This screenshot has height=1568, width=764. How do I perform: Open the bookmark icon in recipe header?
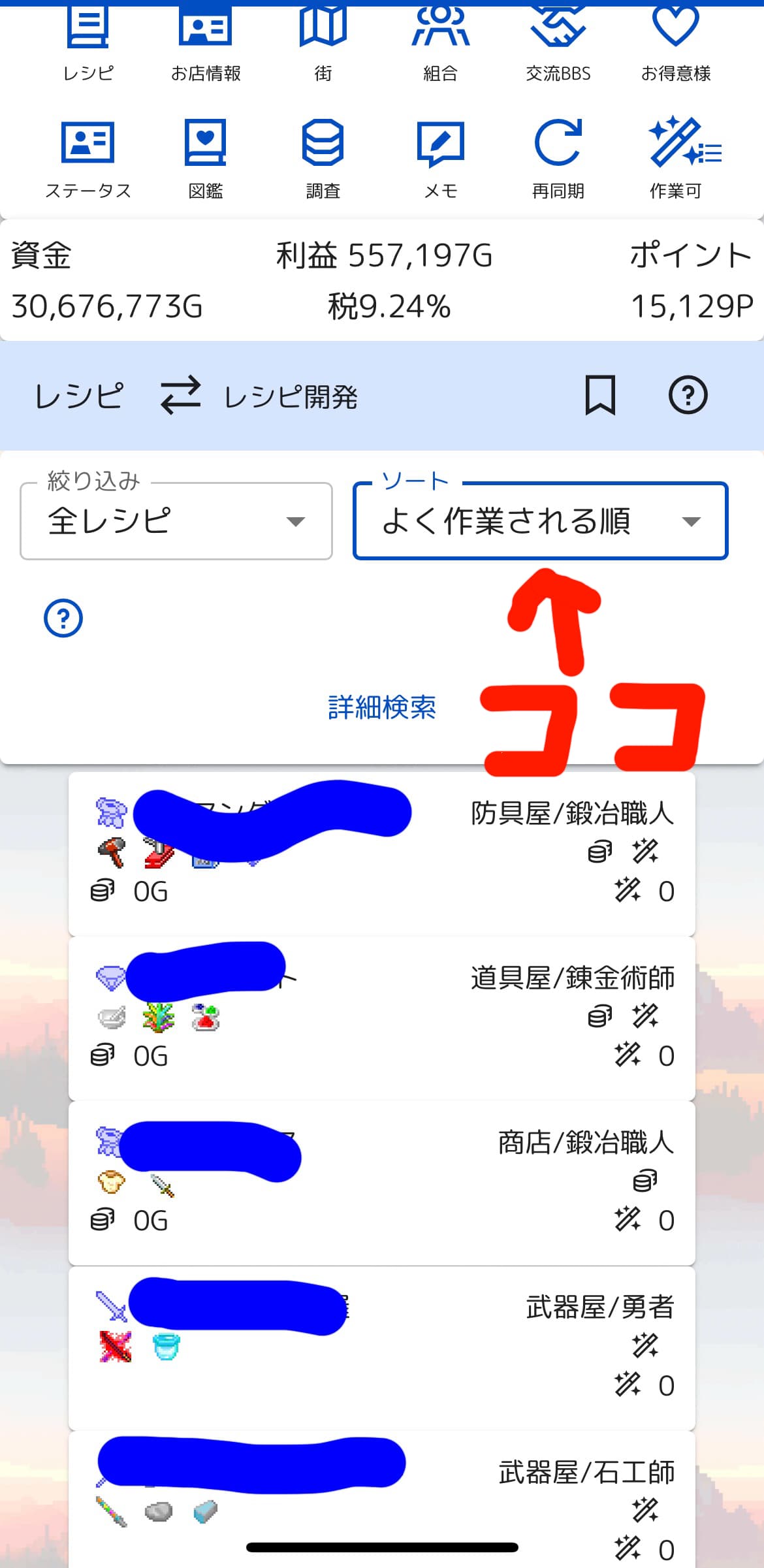pyautogui.click(x=599, y=395)
